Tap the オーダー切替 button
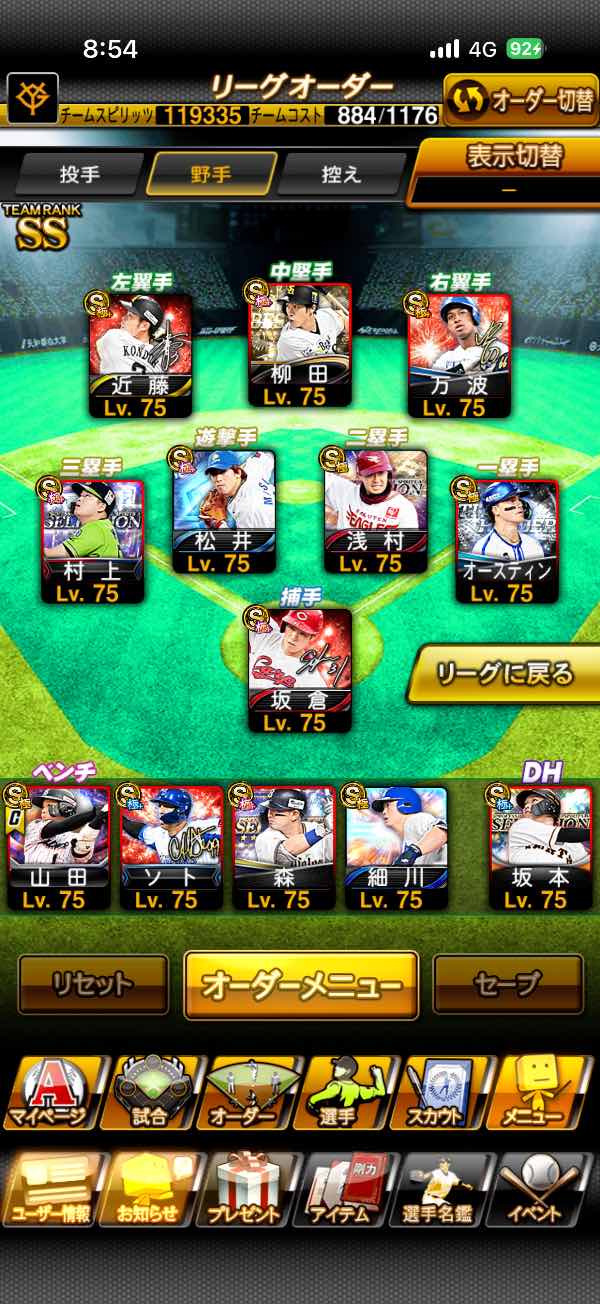The height and width of the screenshot is (1304, 600). [x=520, y=101]
